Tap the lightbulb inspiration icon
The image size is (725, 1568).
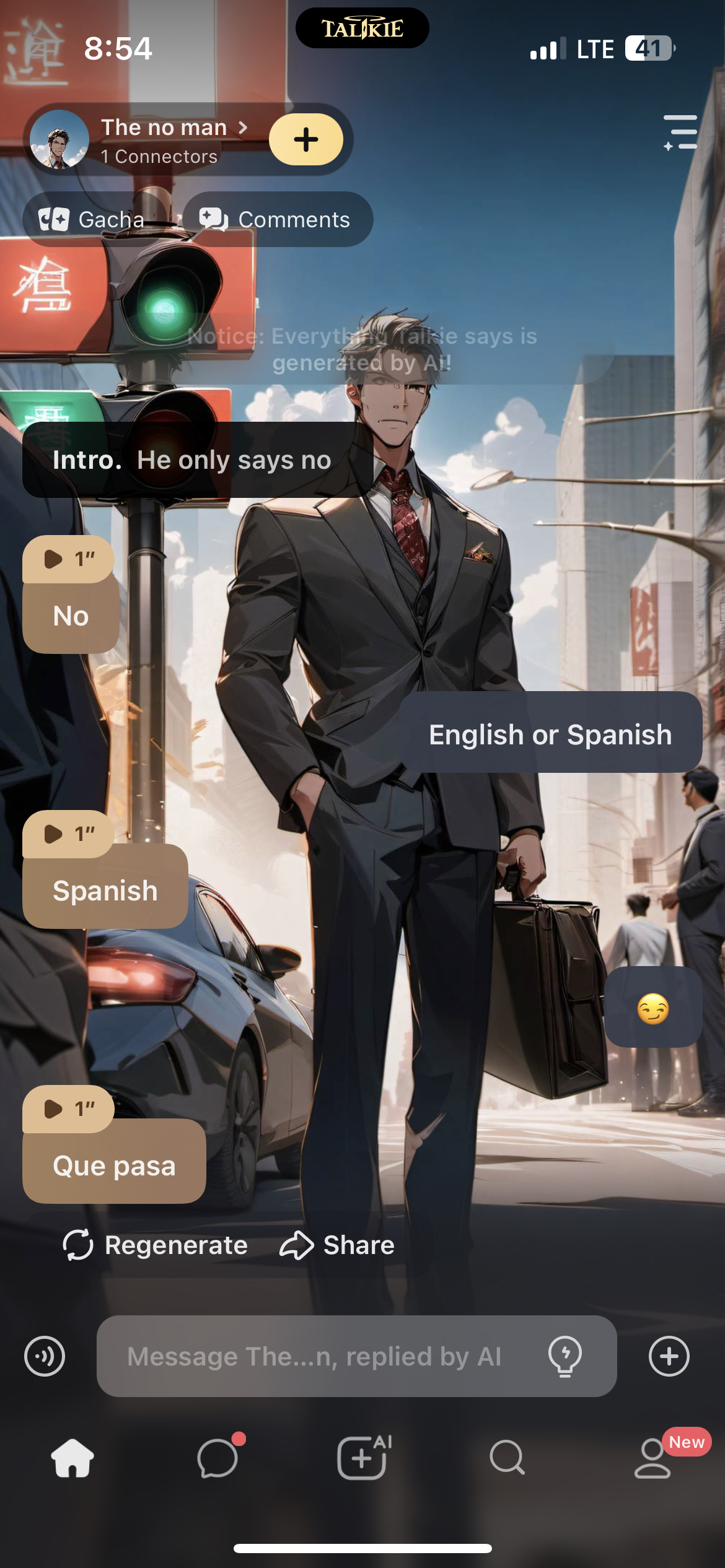[x=565, y=1356]
